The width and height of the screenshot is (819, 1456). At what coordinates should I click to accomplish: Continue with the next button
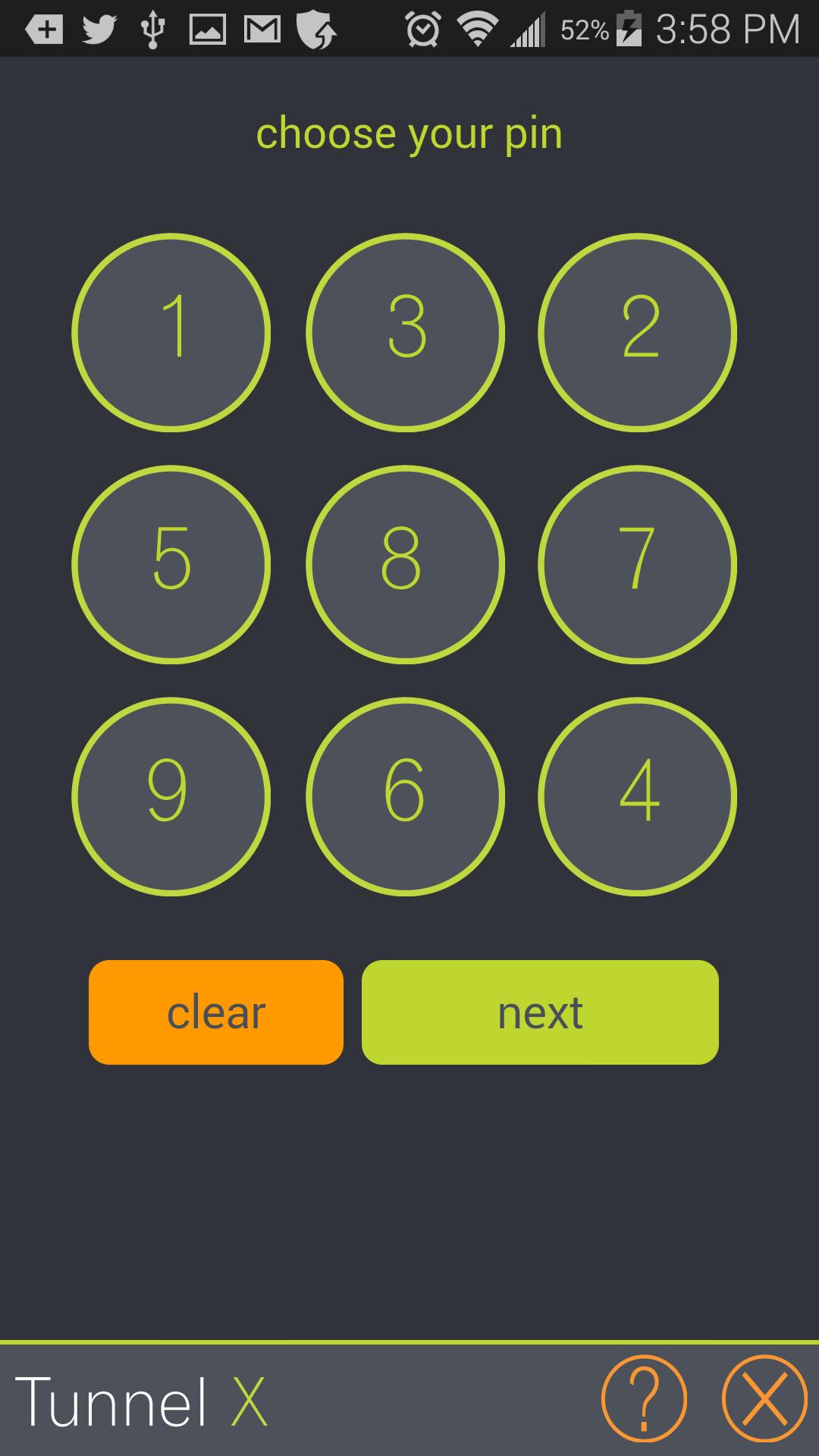tap(540, 1012)
